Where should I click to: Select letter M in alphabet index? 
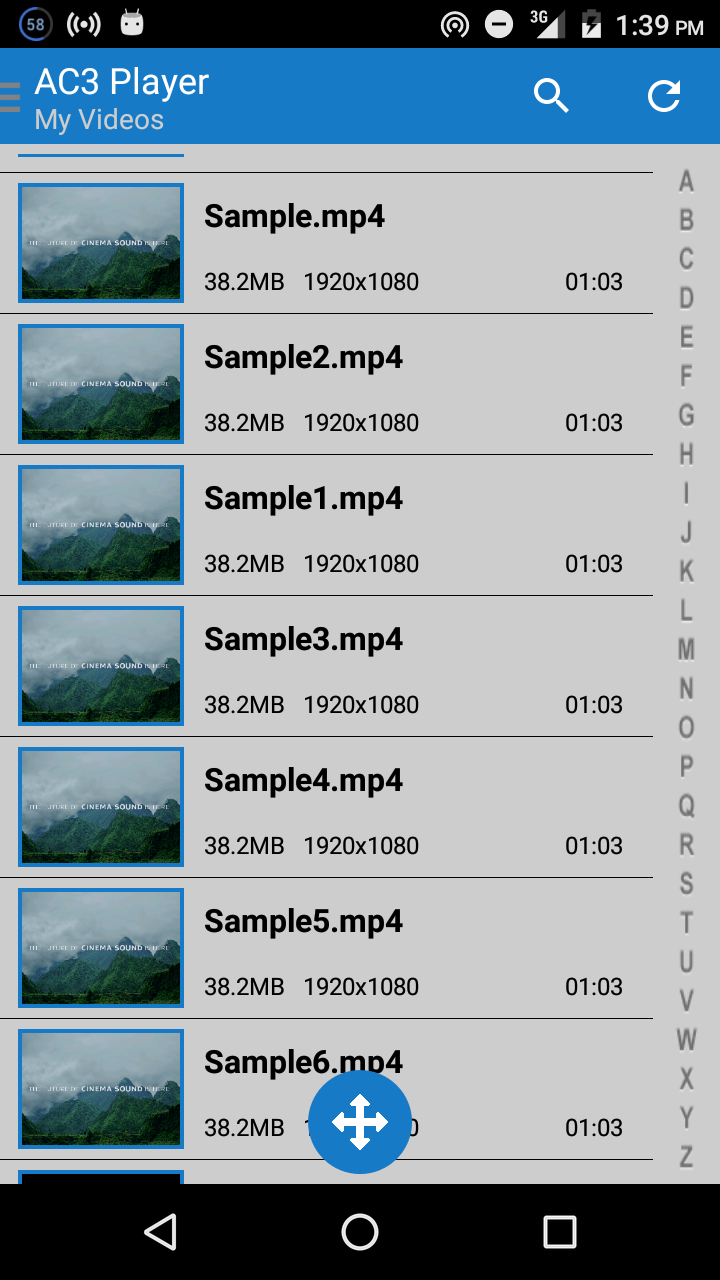(x=686, y=651)
